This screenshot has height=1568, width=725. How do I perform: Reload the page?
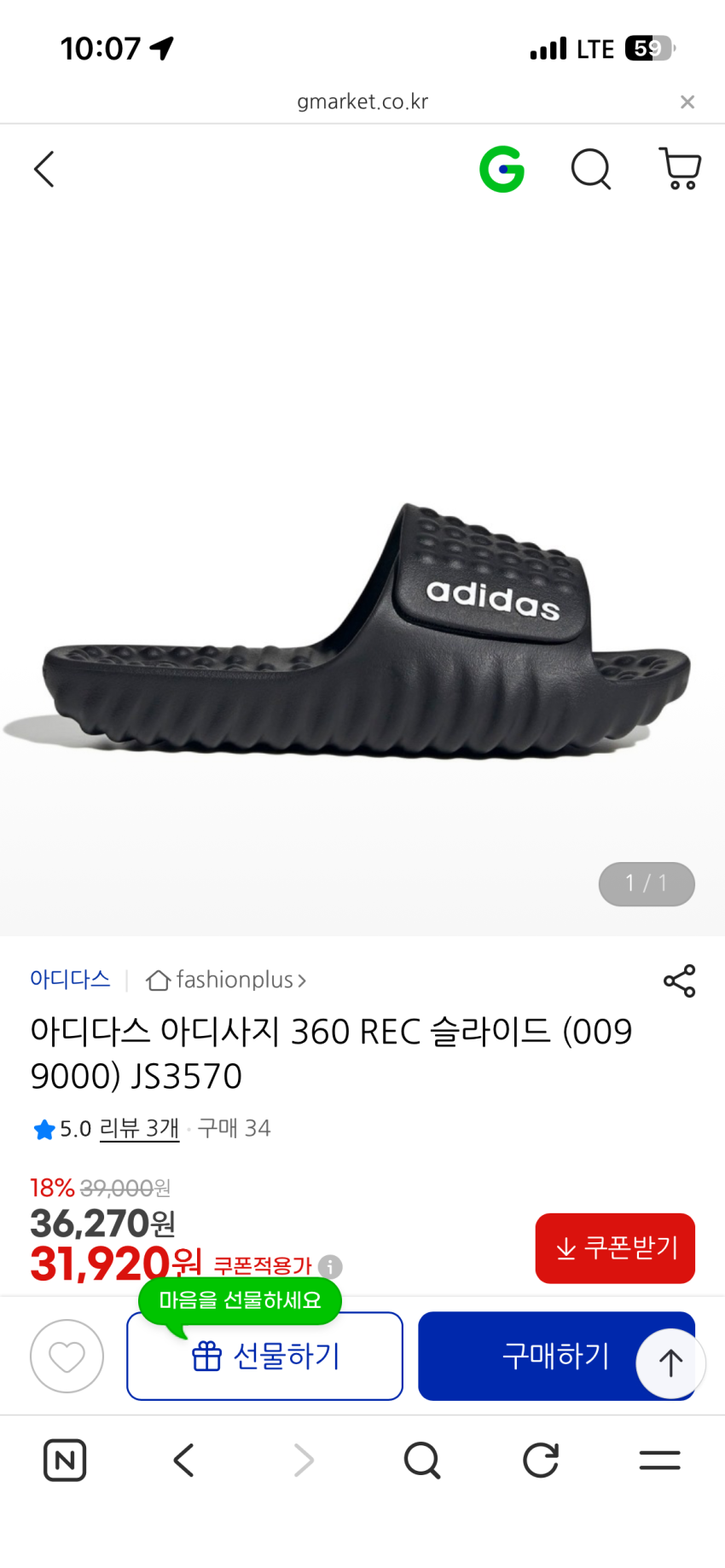point(541,1461)
